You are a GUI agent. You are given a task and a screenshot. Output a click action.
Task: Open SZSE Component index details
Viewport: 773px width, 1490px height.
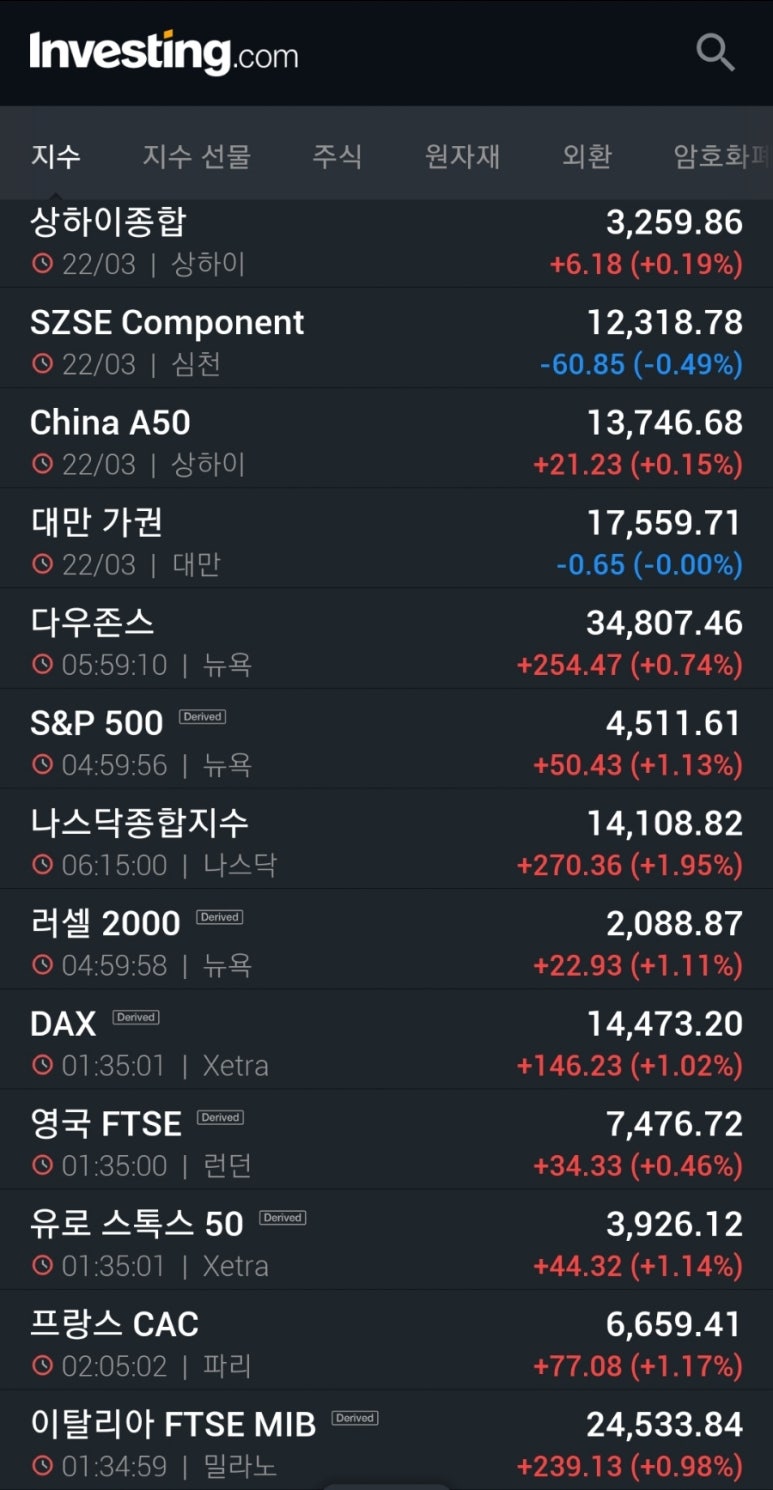click(386, 338)
